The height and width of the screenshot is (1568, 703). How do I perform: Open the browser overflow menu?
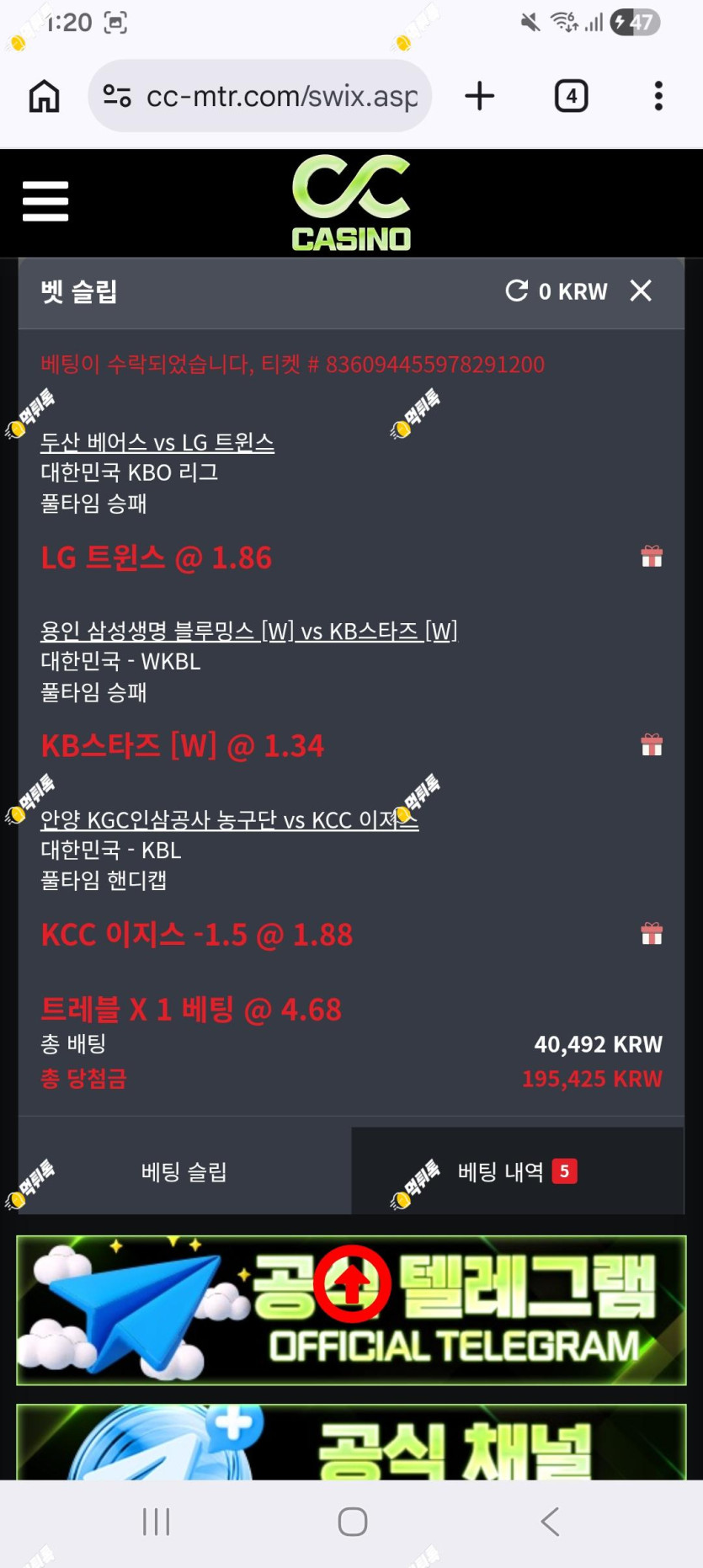pyautogui.click(x=658, y=96)
